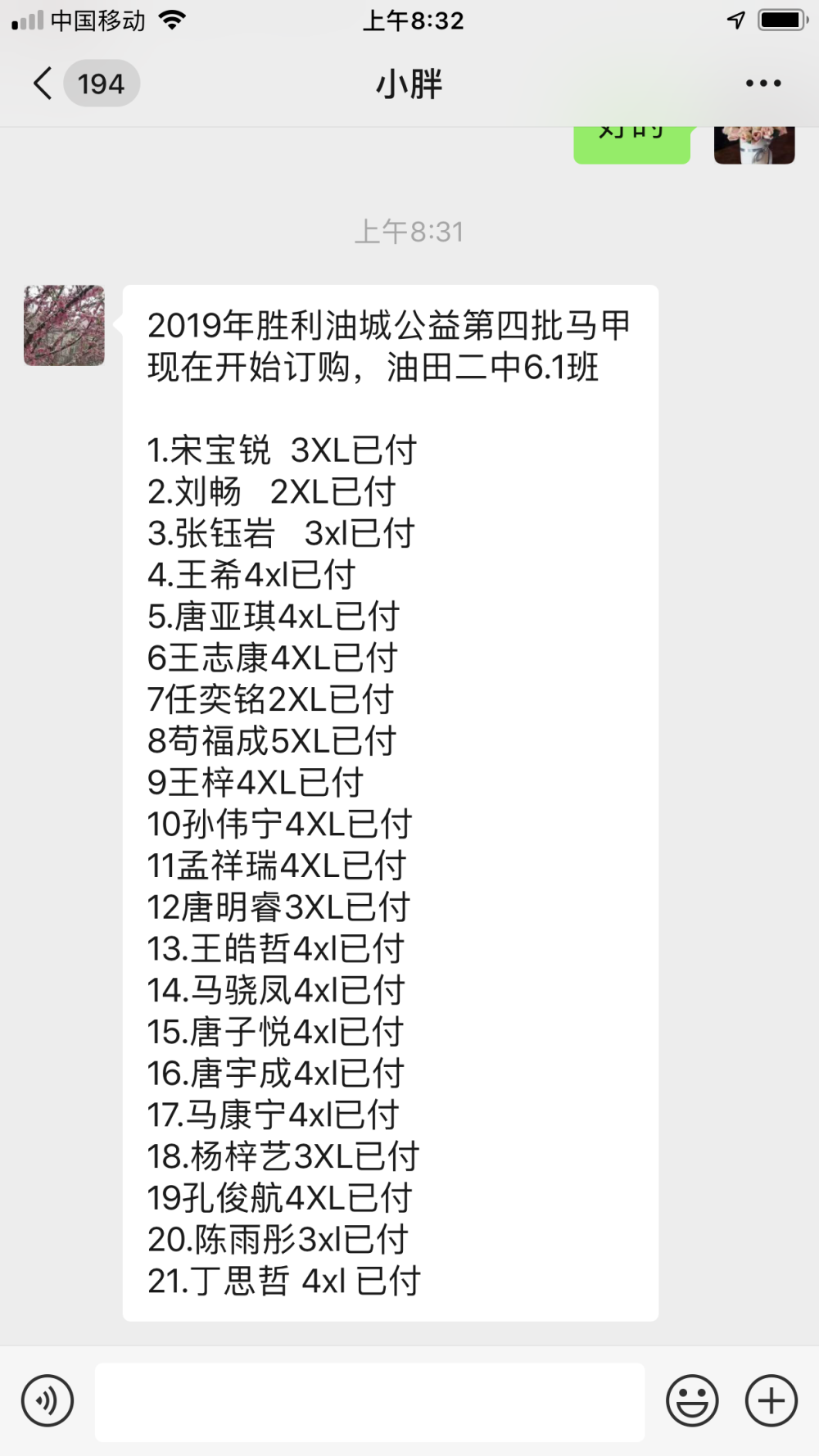
Task: View my own avatar profile
Action: (x=754, y=145)
